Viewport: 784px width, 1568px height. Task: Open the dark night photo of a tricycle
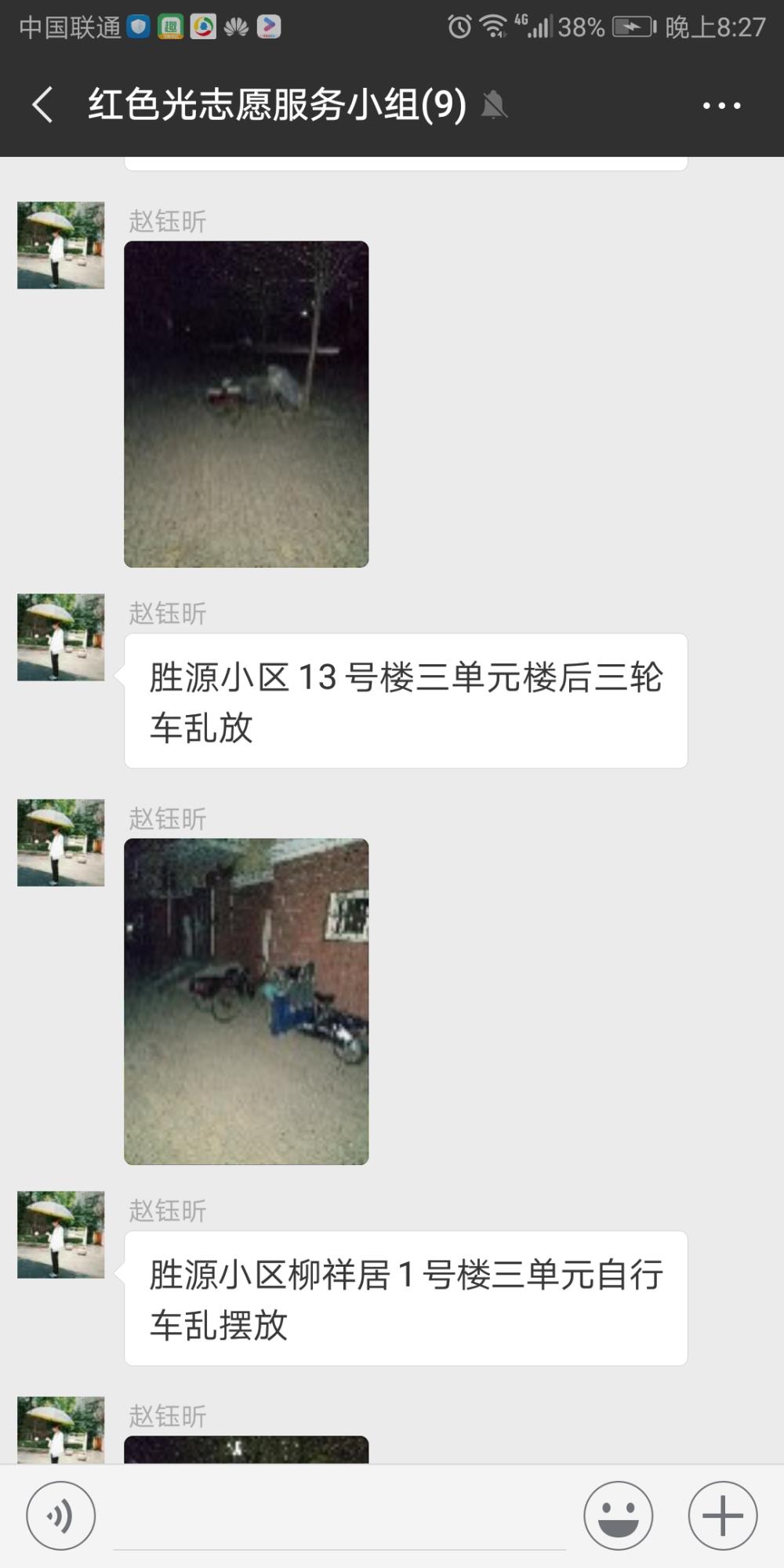pyautogui.click(x=246, y=404)
